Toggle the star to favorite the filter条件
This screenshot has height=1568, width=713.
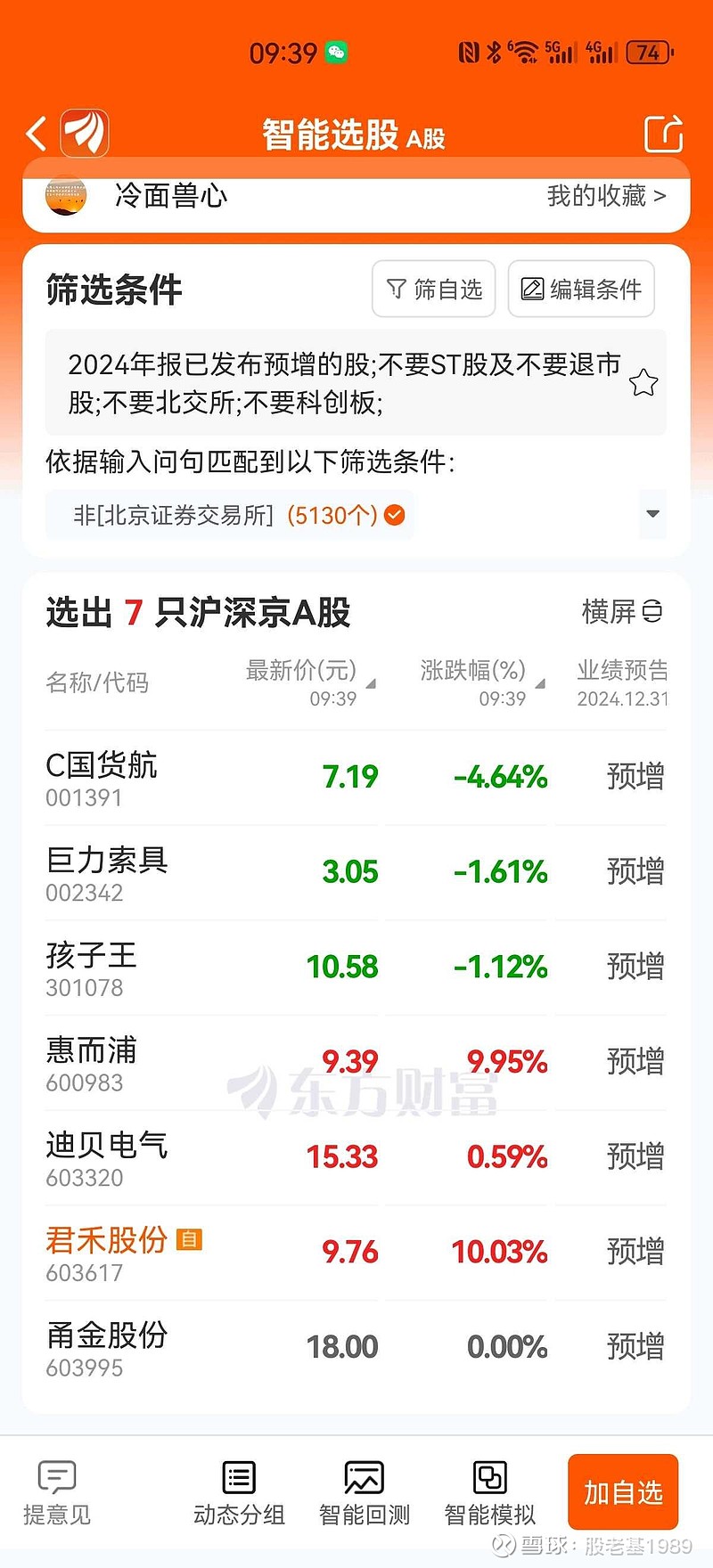pyautogui.click(x=643, y=383)
